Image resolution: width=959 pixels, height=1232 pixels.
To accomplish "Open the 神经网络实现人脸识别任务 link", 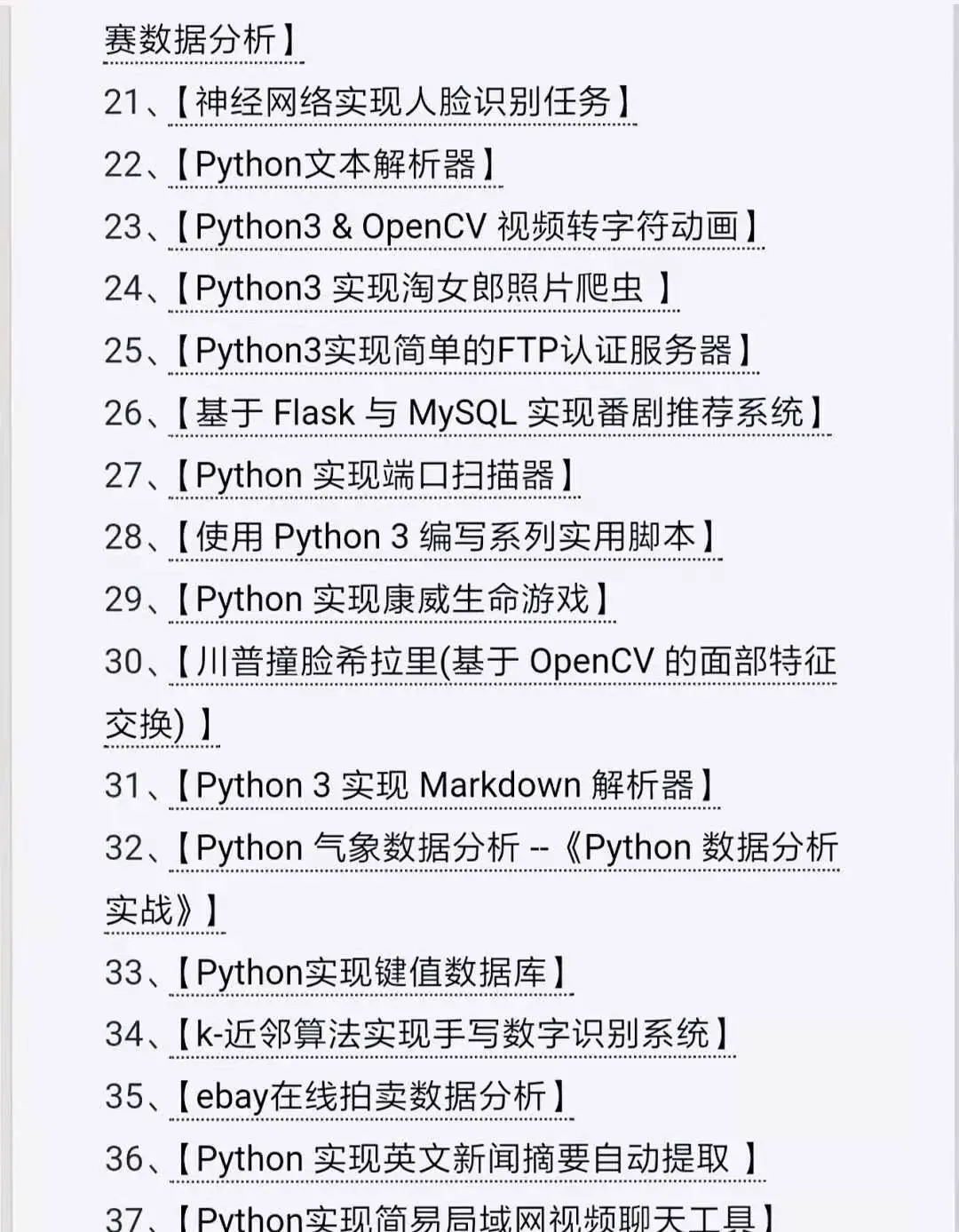I will click(x=402, y=103).
